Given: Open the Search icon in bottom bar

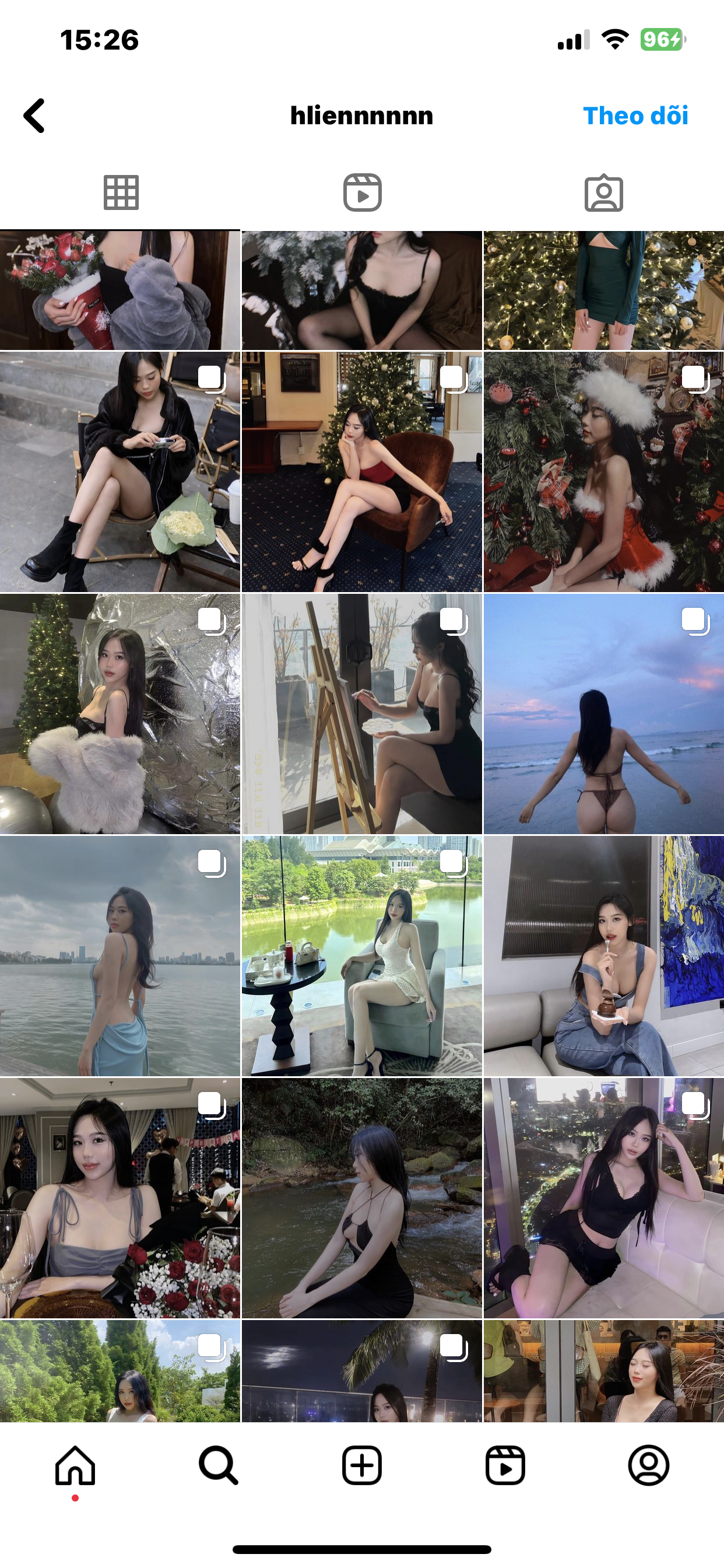Looking at the screenshot, I should (x=219, y=1466).
